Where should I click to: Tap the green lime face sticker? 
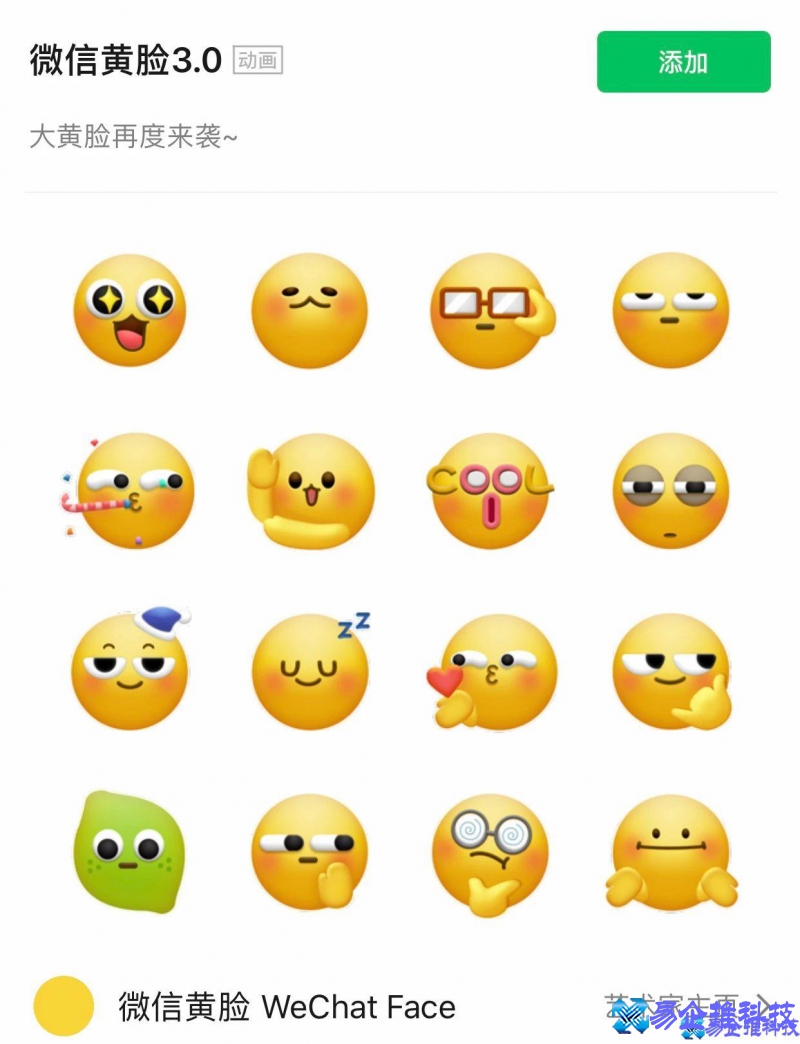coord(130,851)
